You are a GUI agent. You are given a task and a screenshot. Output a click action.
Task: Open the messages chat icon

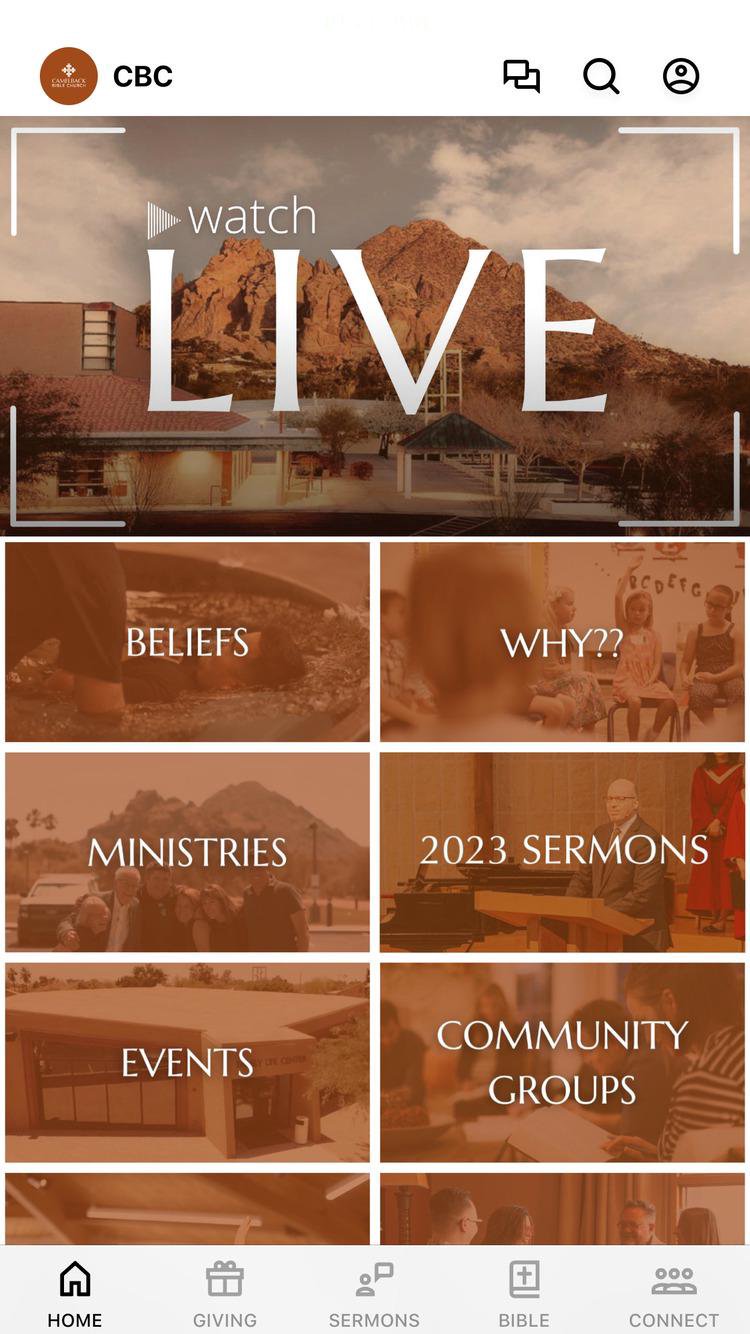coord(521,76)
